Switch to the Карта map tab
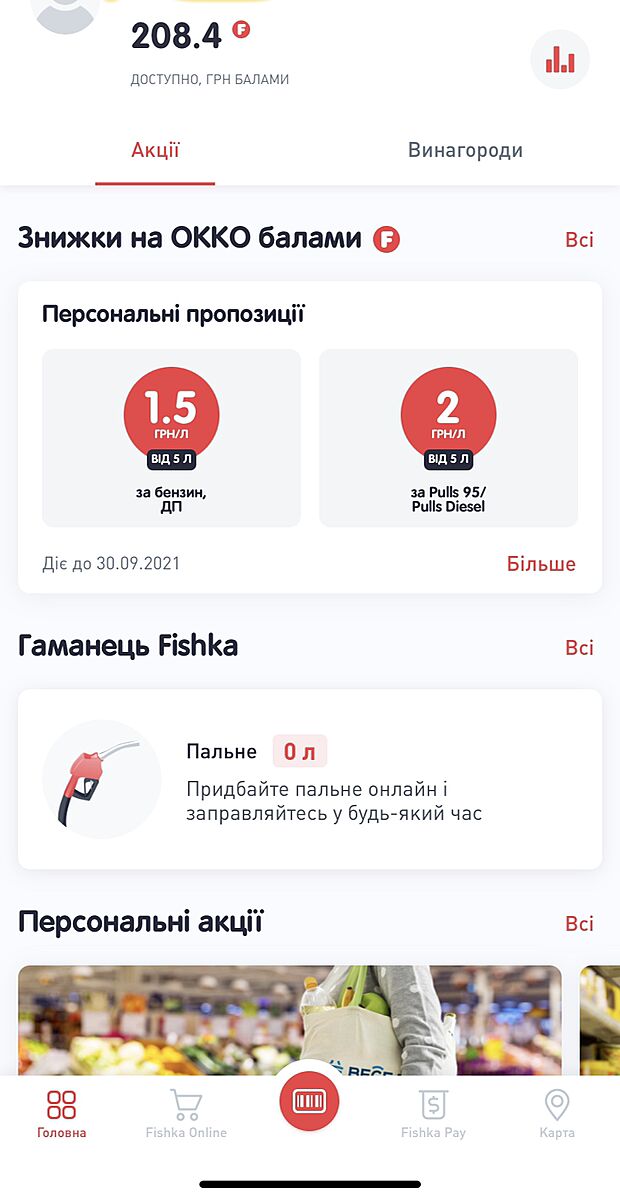The width and height of the screenshot is (620, 1200). point(557,1115)
